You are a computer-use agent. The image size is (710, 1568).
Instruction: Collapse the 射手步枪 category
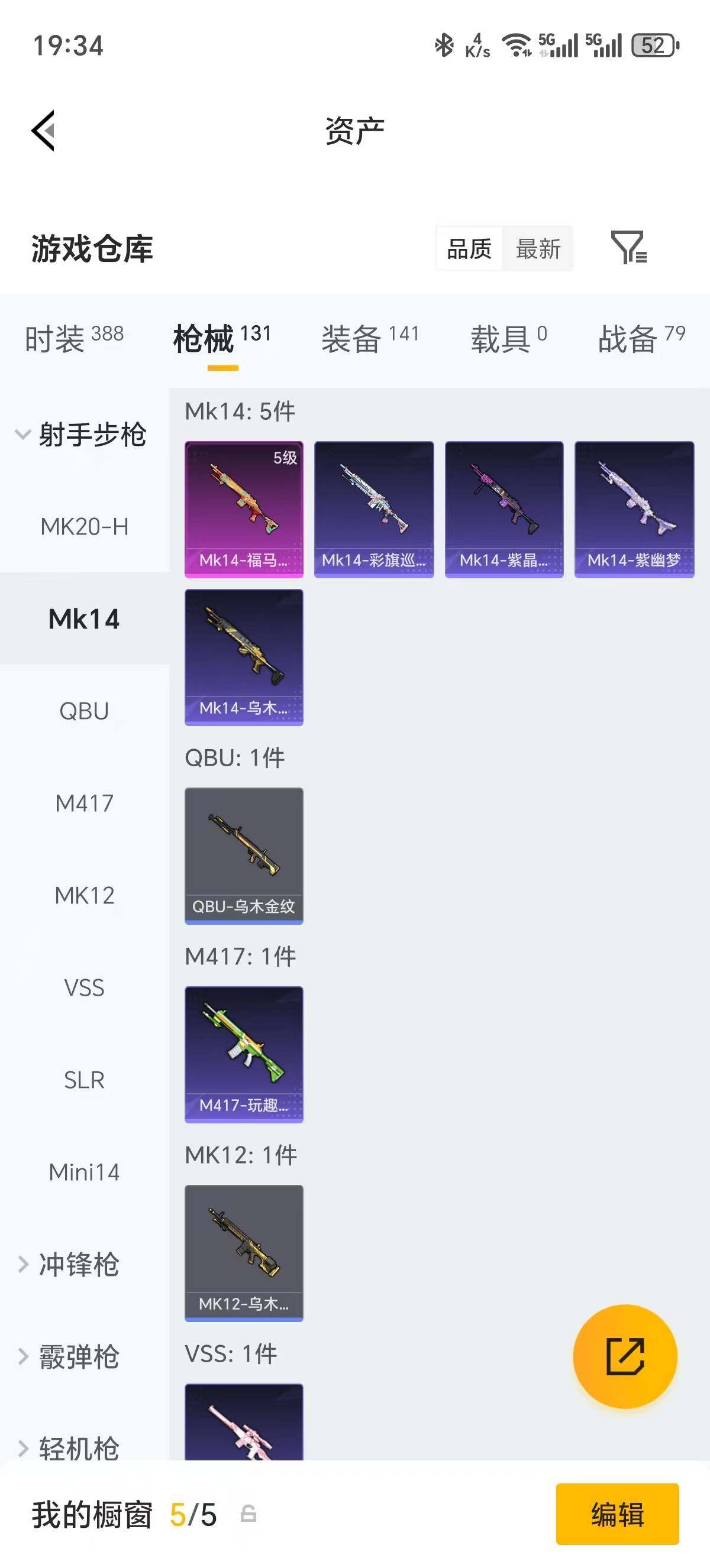(81, 435)
